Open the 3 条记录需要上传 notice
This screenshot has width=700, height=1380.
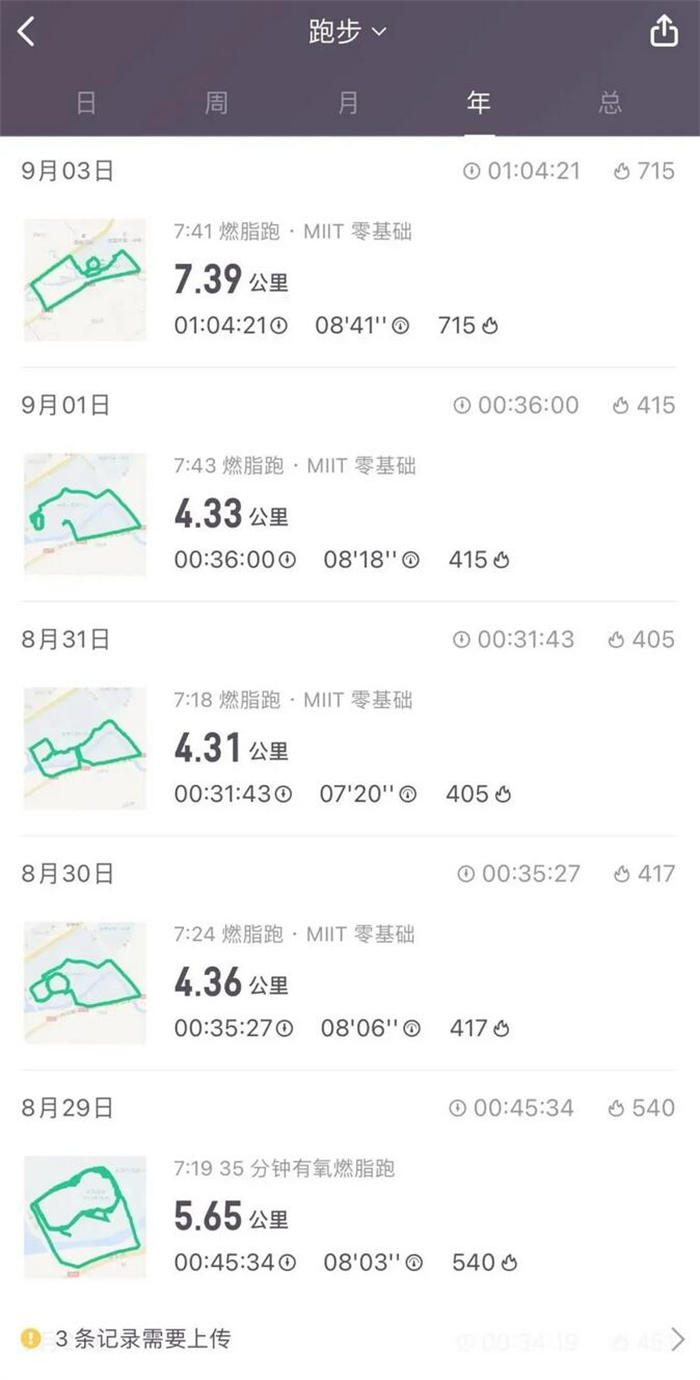click(x=350, y=1338)
